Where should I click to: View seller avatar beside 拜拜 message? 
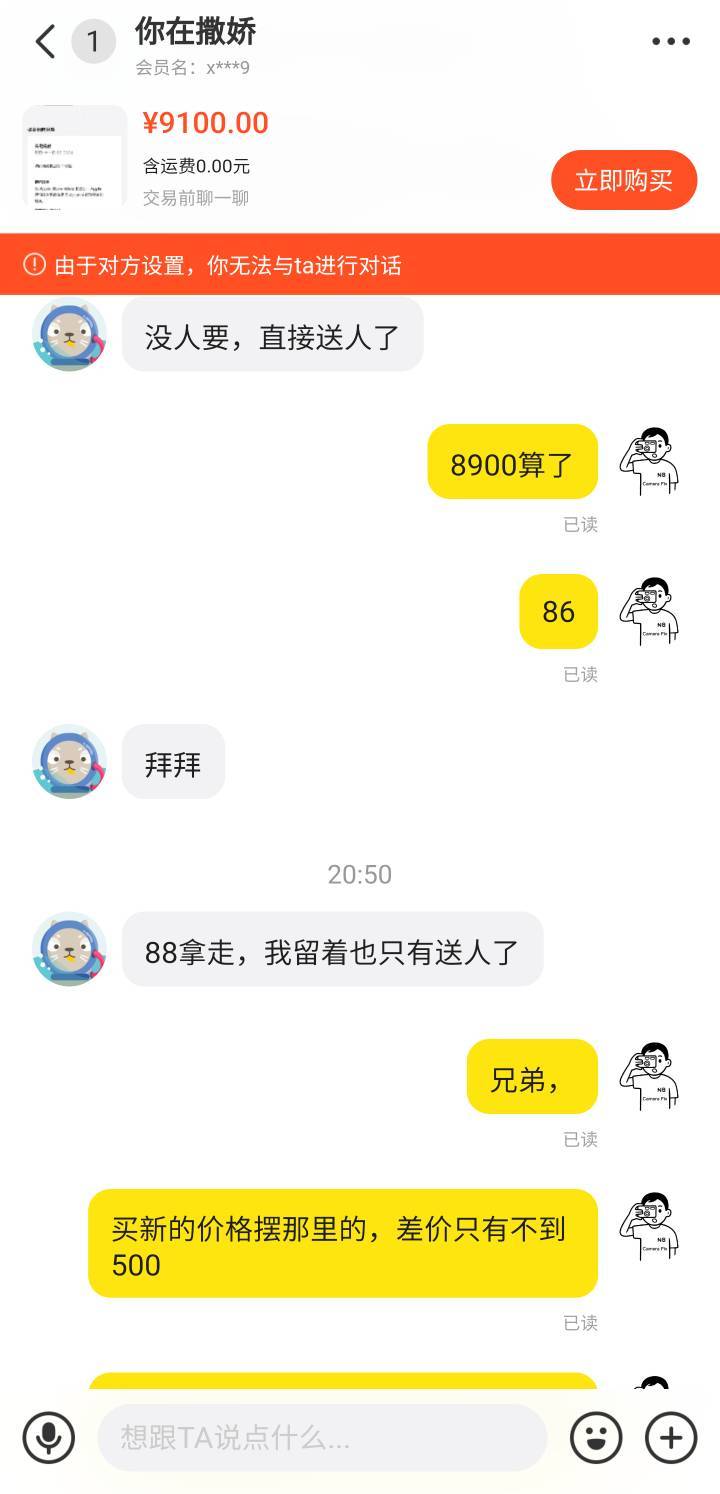coord(69,761)
